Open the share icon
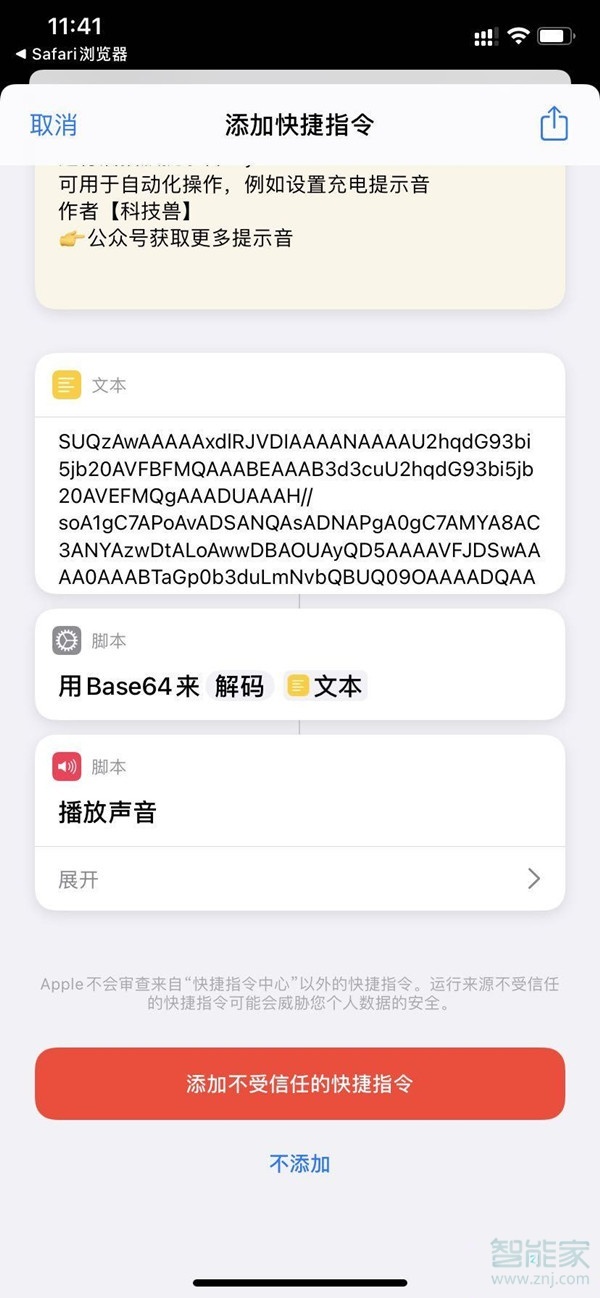The width and height of the screenshot is (600, 1298). (553, 125)
